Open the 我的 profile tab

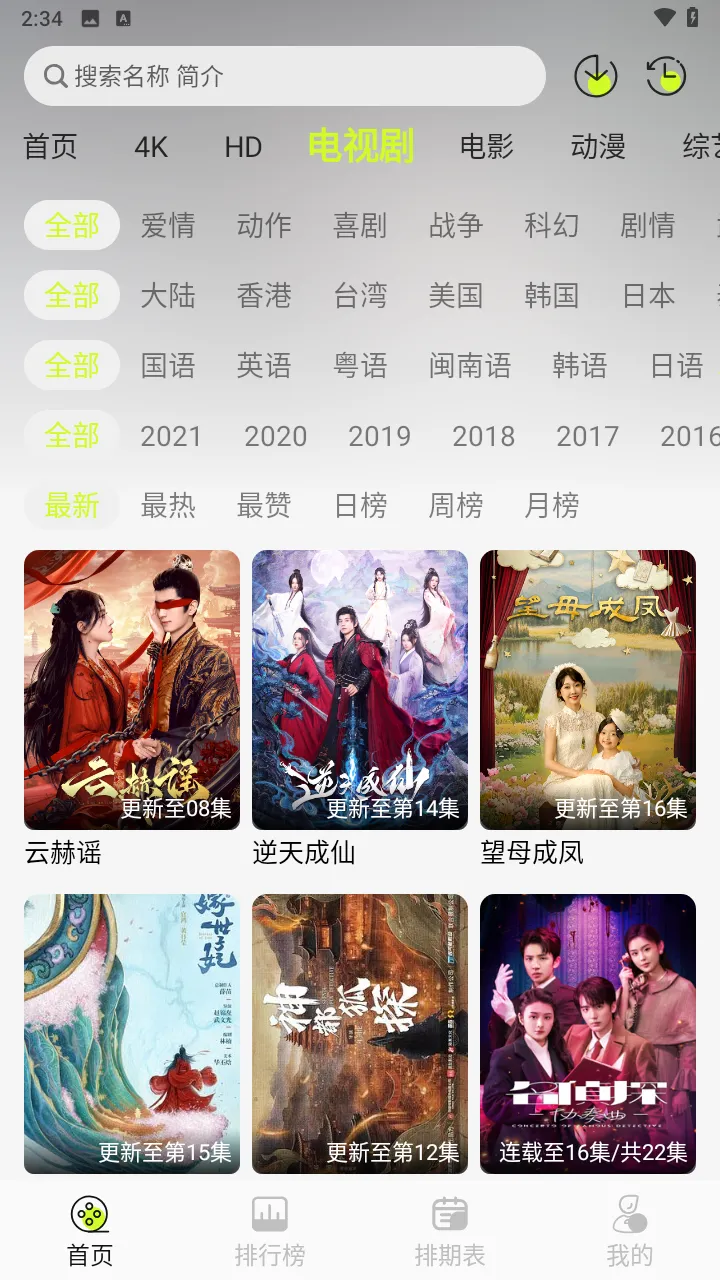629,1230
